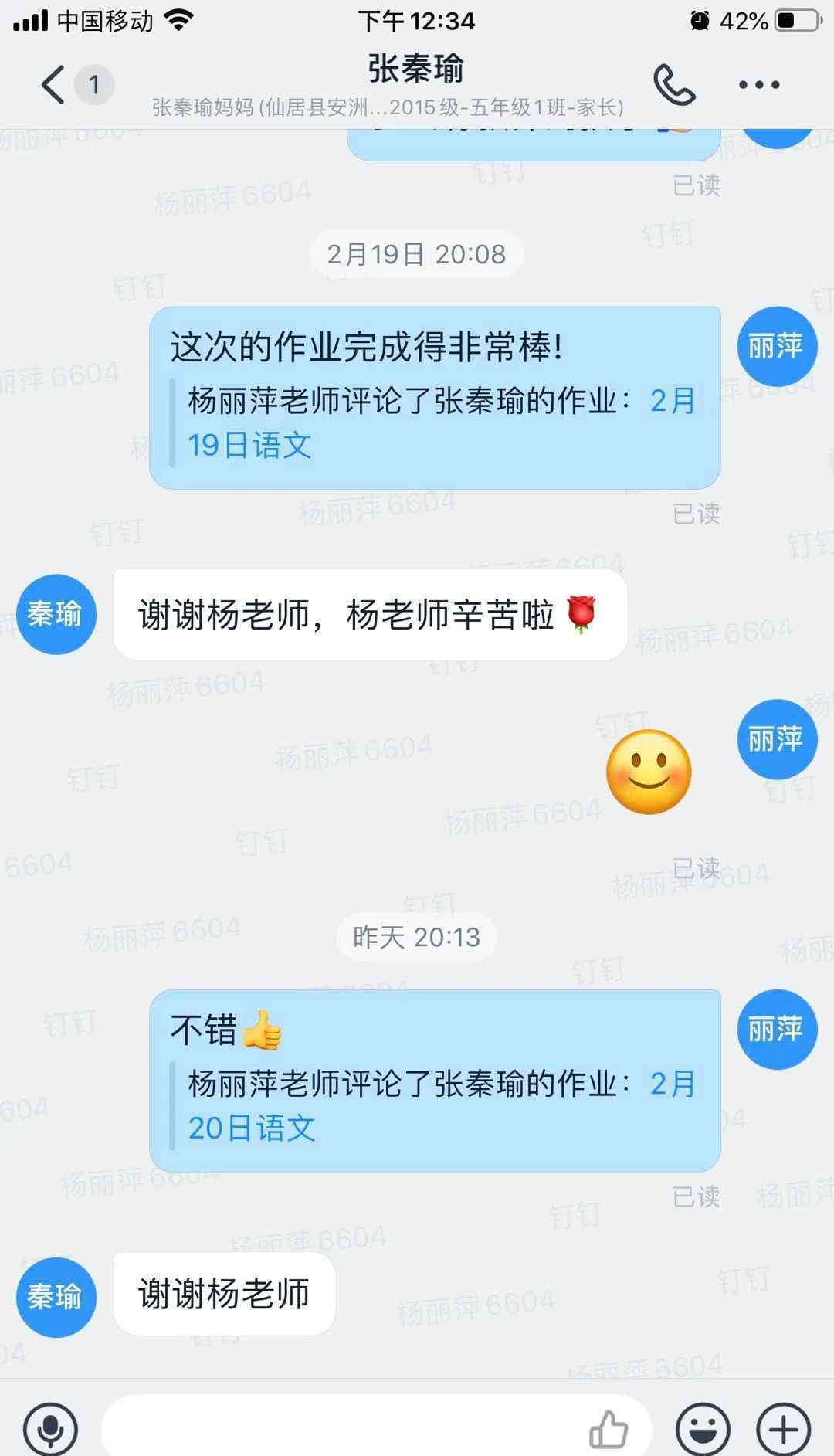This screenshot has height=1456, width=834.
Task: Start a voice call with 张秦瑜
Action: pyautogui.click(x=674, y=85)
